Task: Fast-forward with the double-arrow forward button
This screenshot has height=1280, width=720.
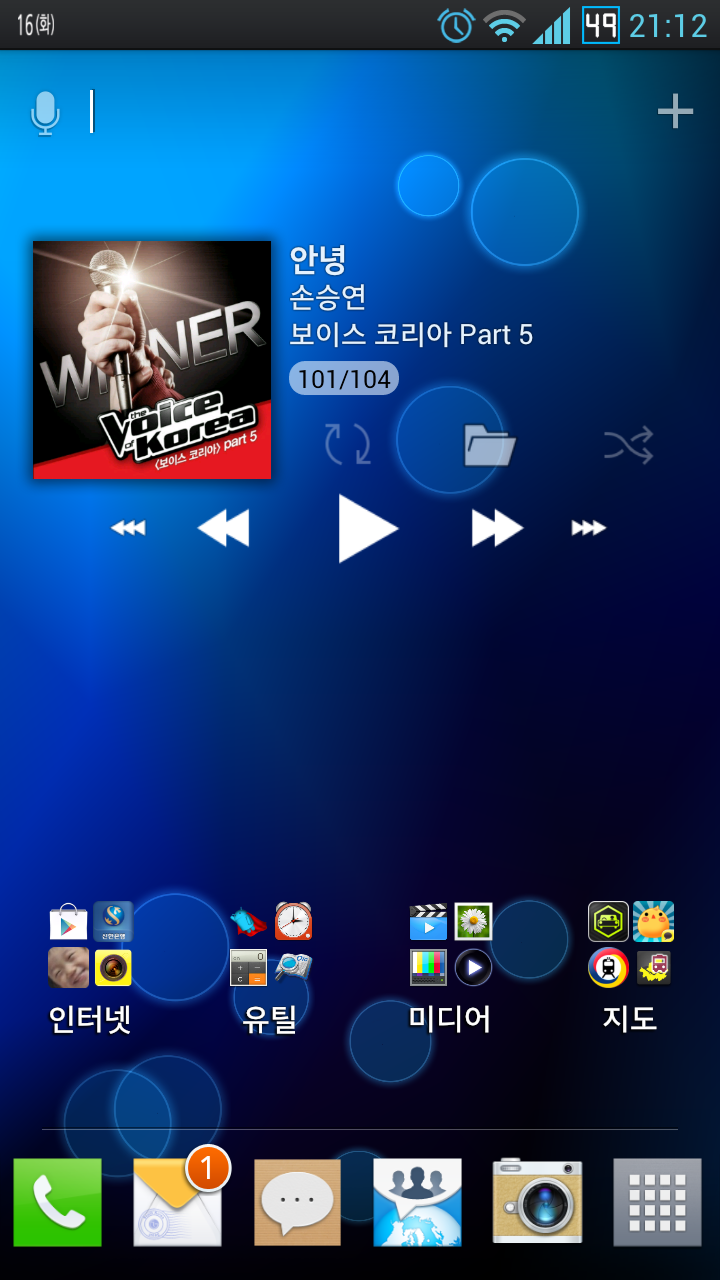Action: (x=497, y=528)
